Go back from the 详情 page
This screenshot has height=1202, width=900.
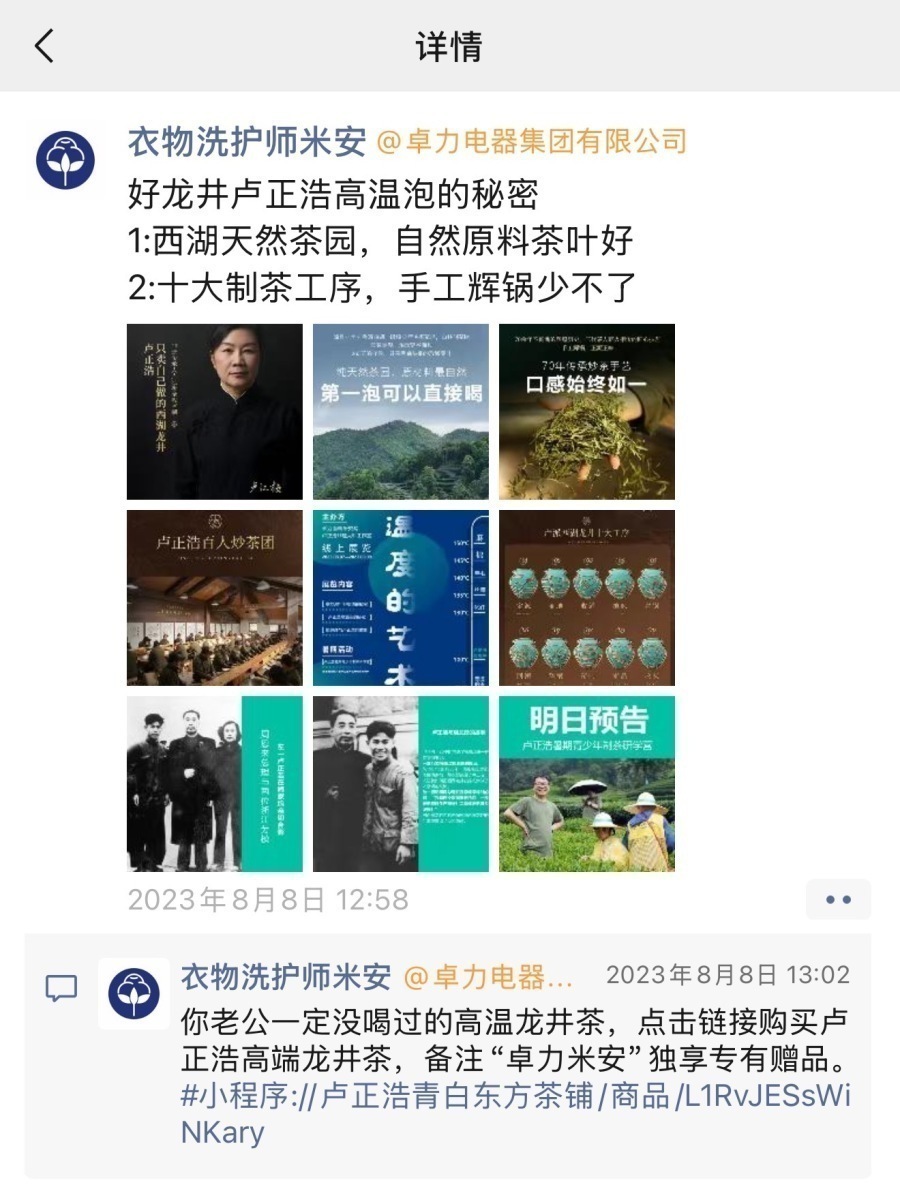pos(45,47)
